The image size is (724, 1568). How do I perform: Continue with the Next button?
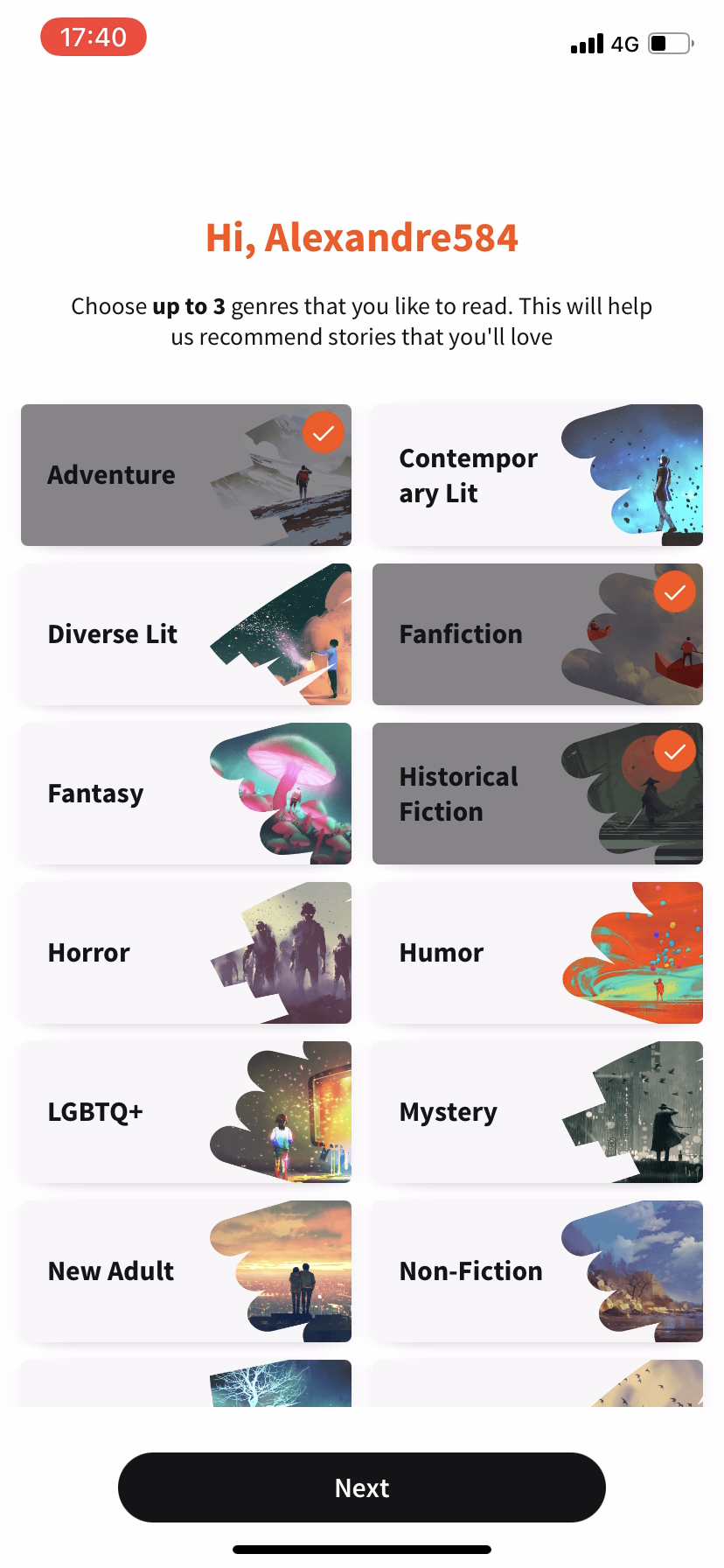pyautogui.click(x=362, y=1487)
